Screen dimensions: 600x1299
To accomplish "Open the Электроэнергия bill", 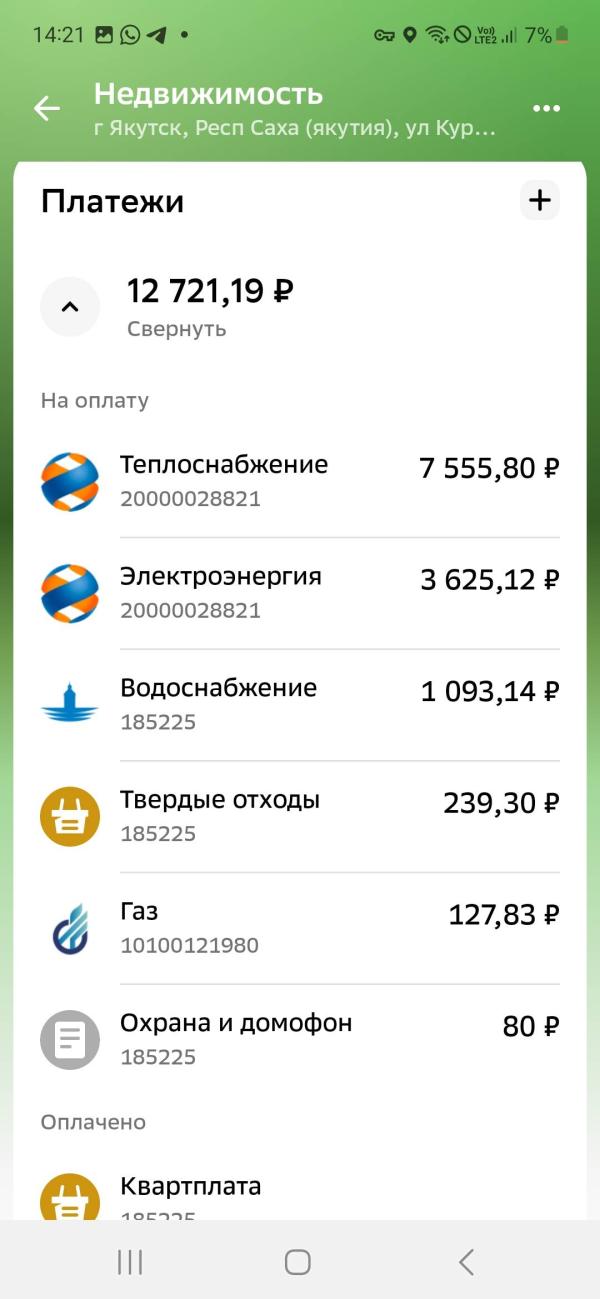I will pyautogui.click(x=300, y=593).
